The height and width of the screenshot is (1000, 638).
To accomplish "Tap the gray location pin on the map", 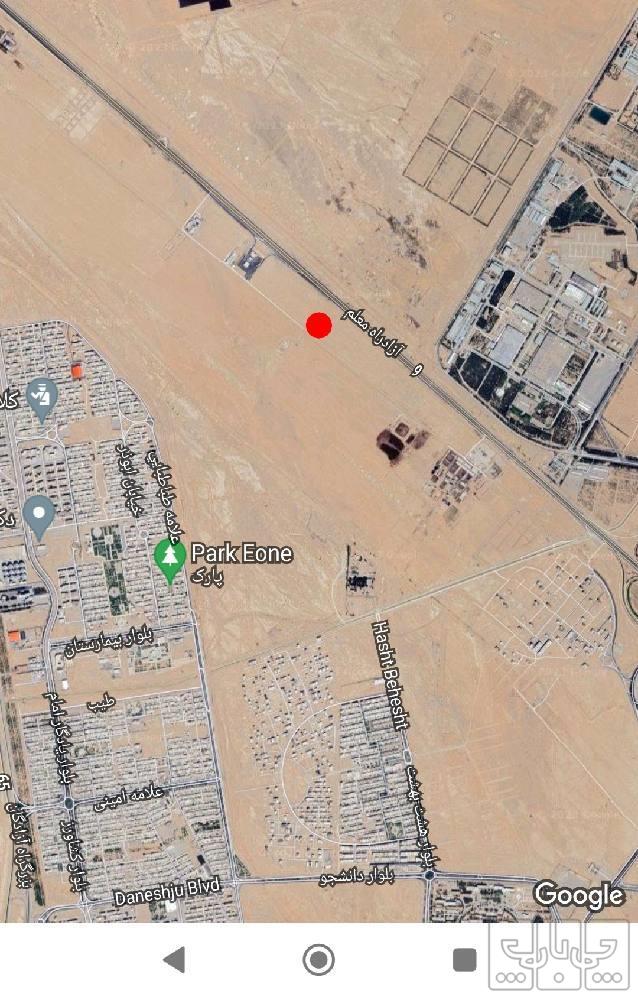I will (x=39, y=515).
